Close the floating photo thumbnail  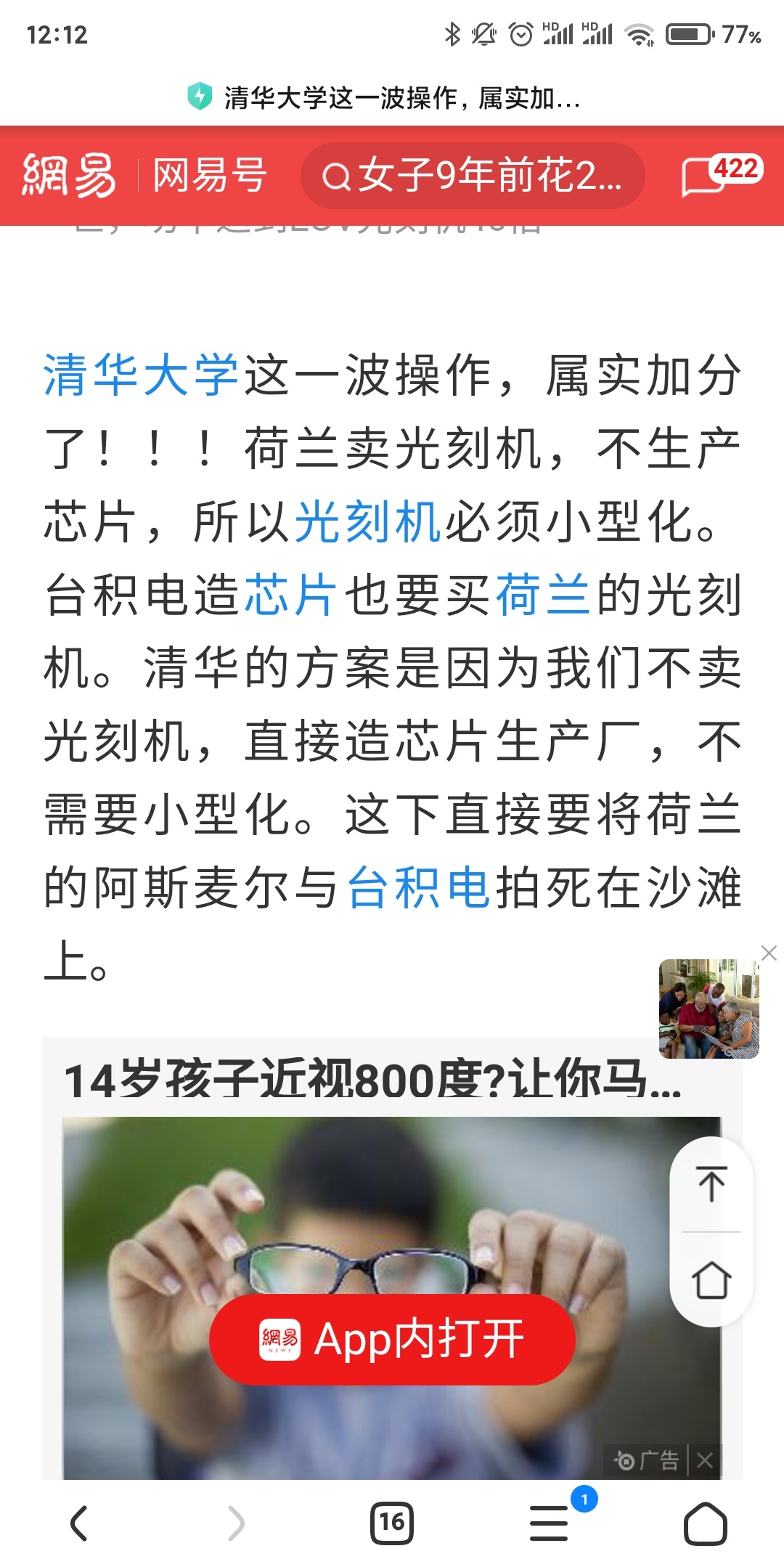[769, 953]
